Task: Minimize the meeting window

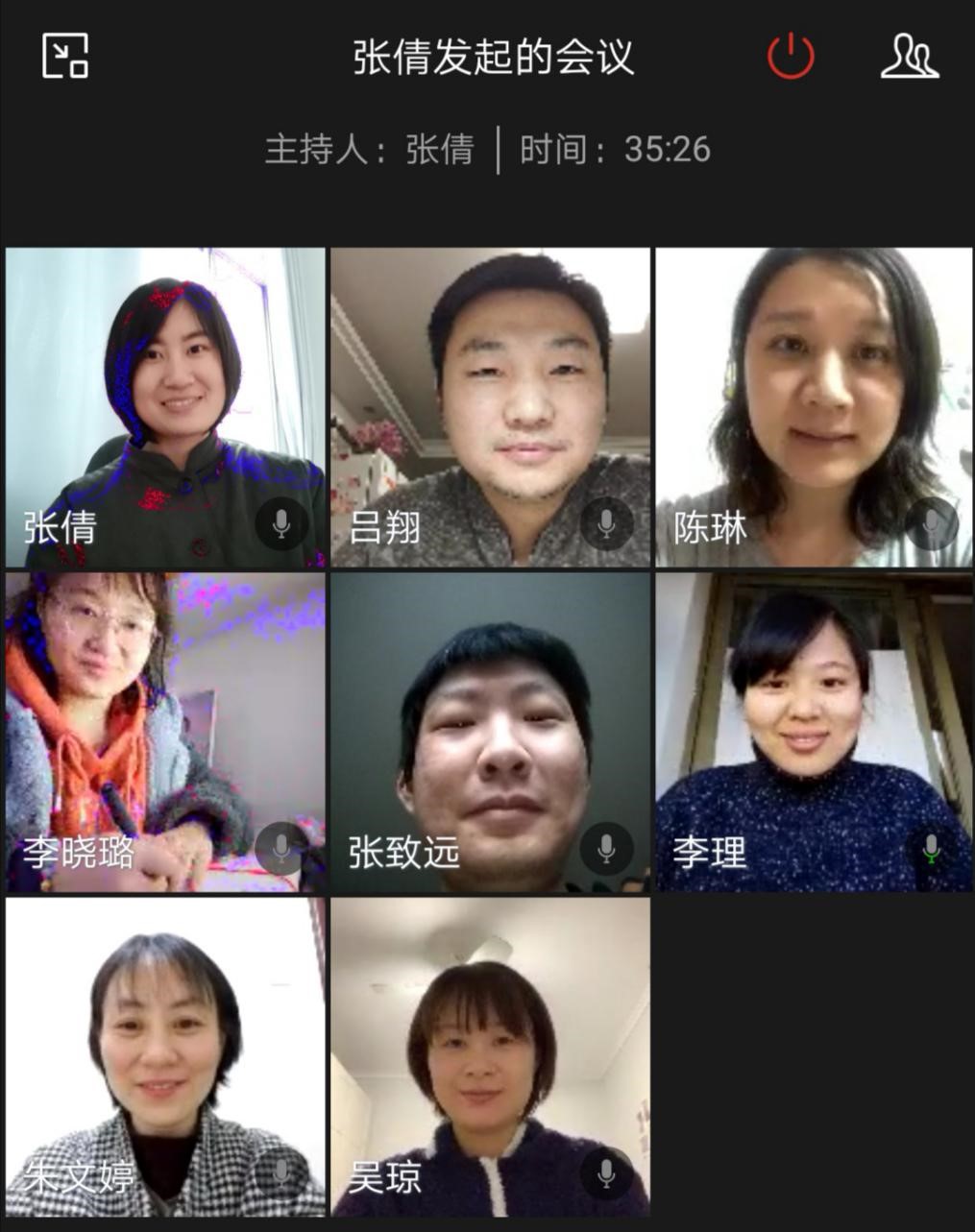Action: pos(65,56)
